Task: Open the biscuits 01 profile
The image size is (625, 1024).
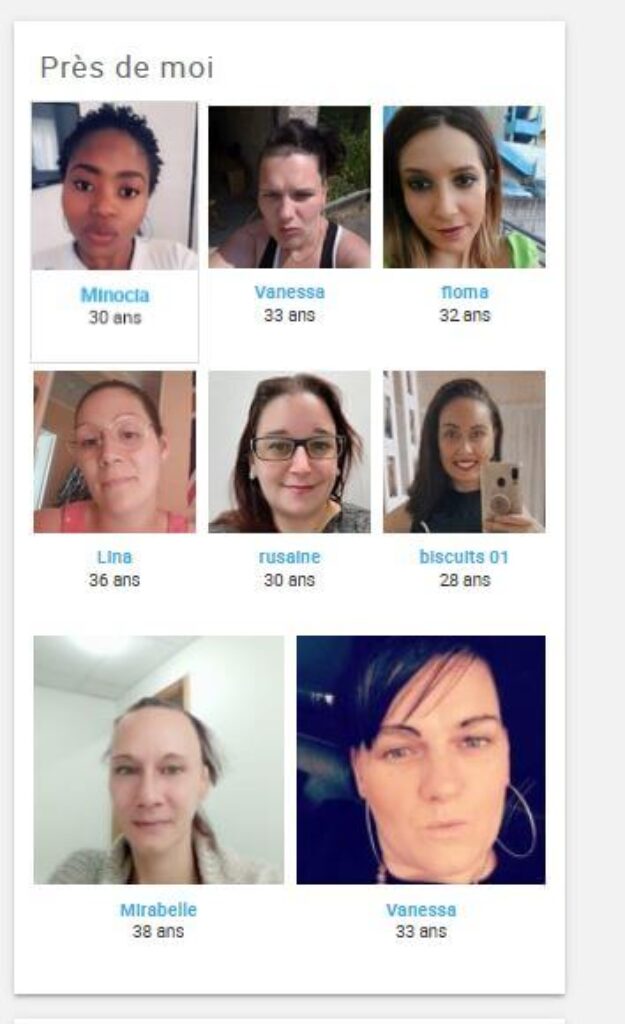Action: coord(464,452)
